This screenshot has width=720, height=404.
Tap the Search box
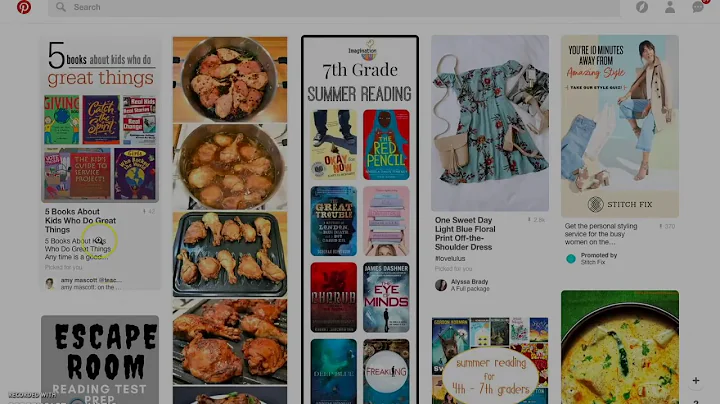point(330,7)
